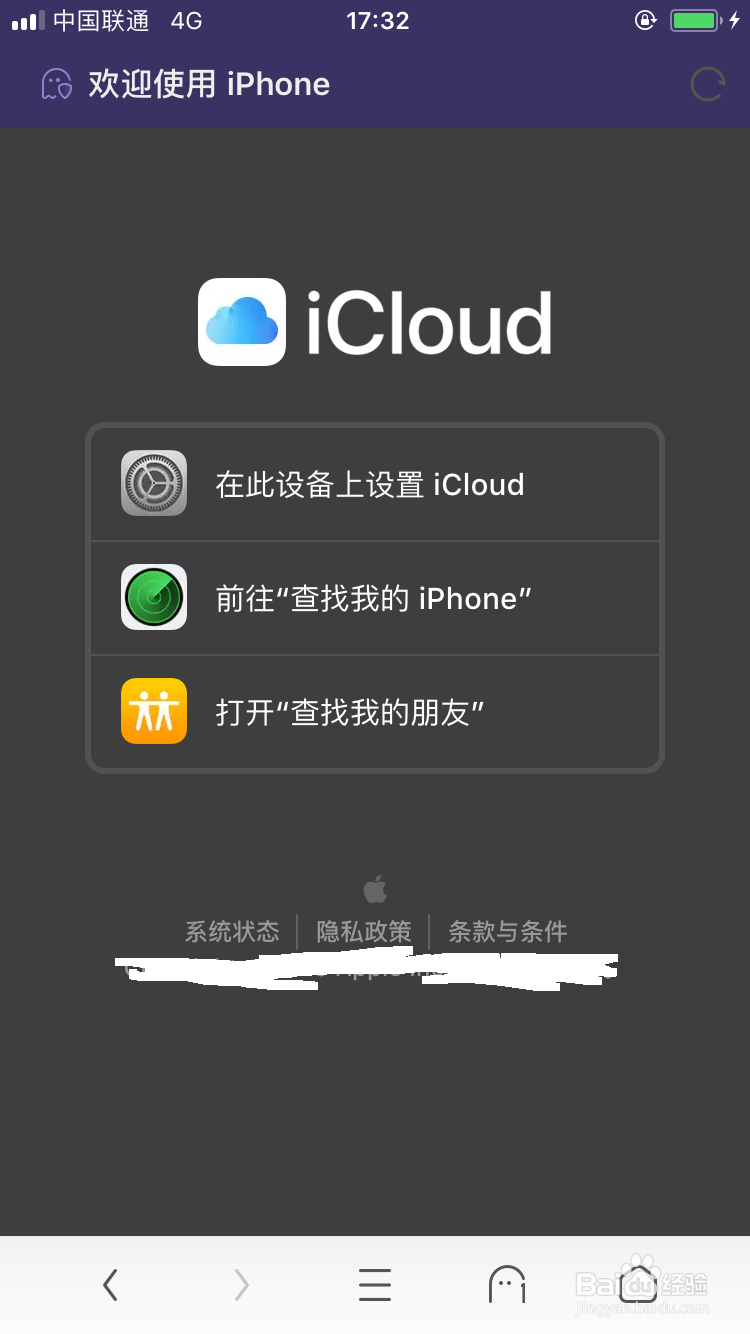Tap the iCloud cloud logo
Image resolution: width=750 pixels, height=1334 pixels.
tap(242, 322)
